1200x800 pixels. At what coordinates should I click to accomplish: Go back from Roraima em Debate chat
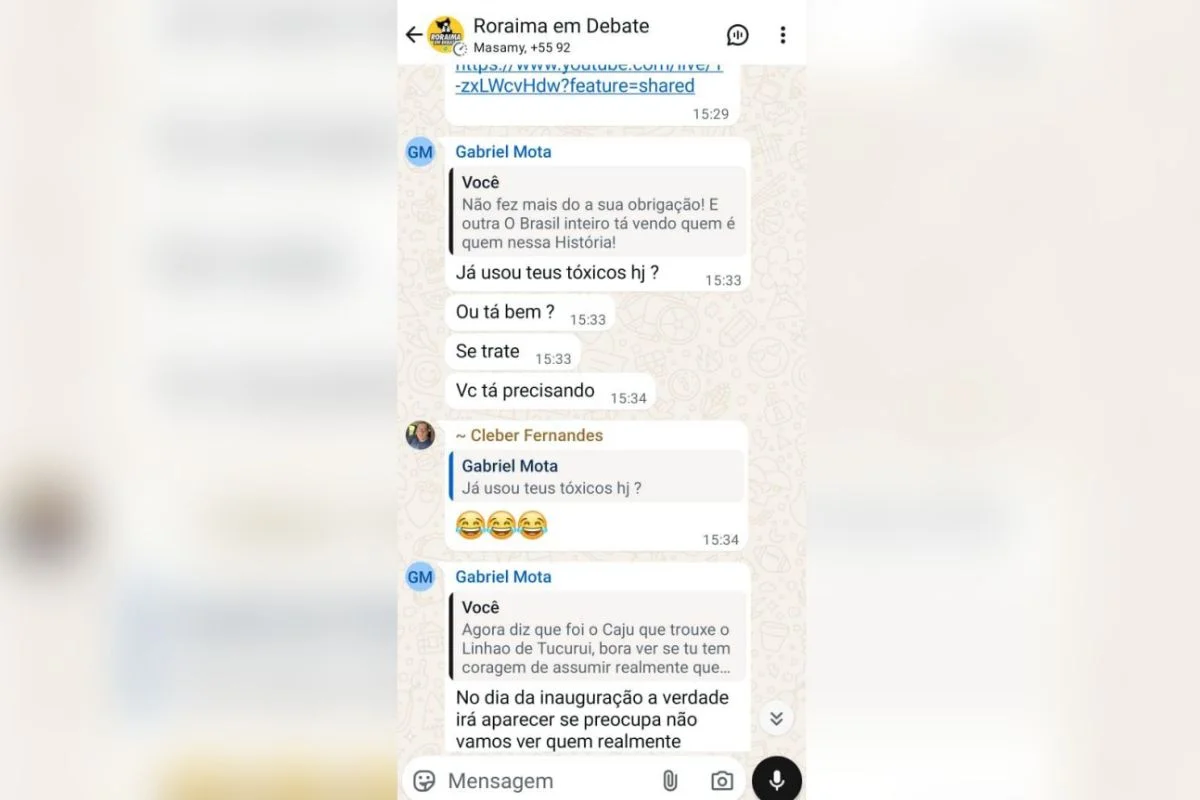click(413, 35)
